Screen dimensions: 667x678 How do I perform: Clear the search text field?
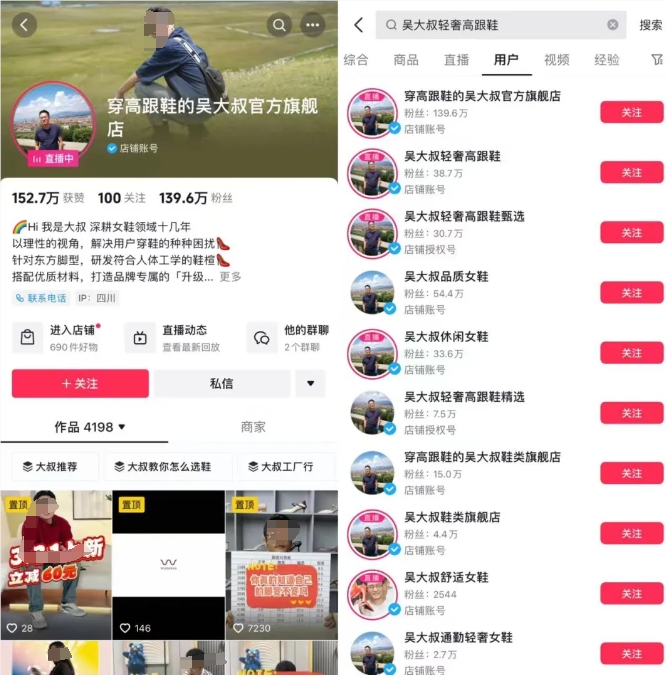(612, 25)
